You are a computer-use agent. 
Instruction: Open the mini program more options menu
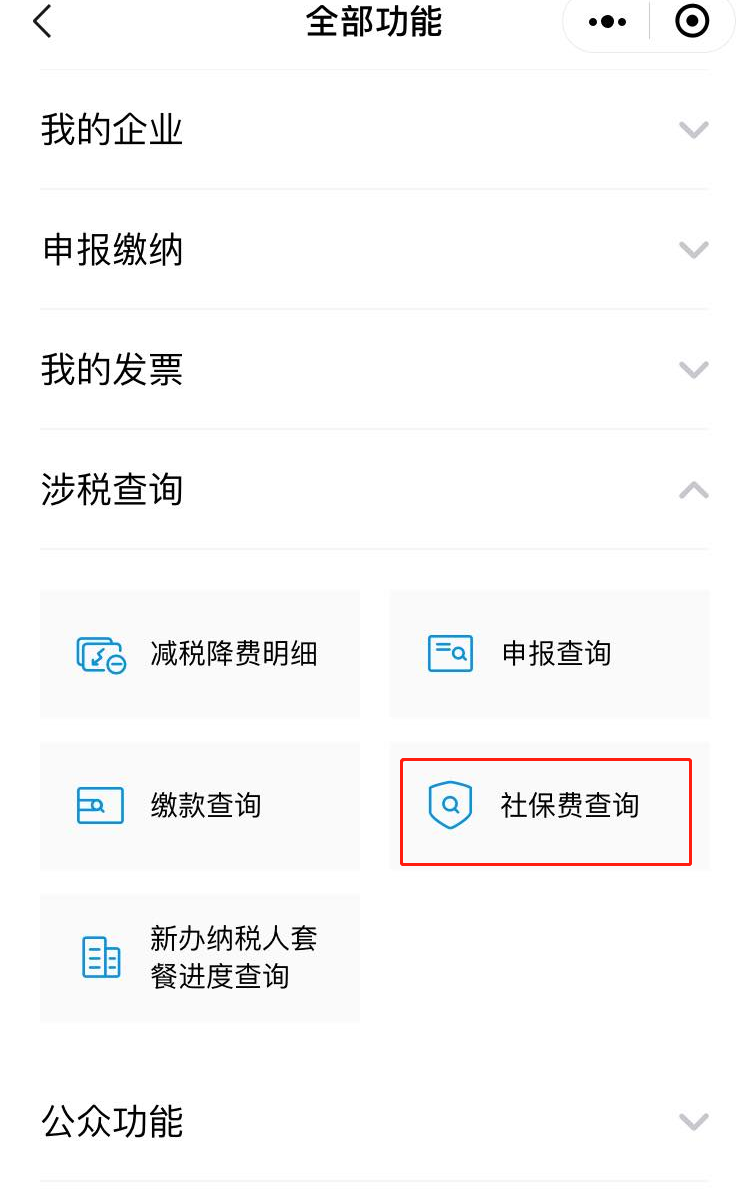tap(607, 22)
